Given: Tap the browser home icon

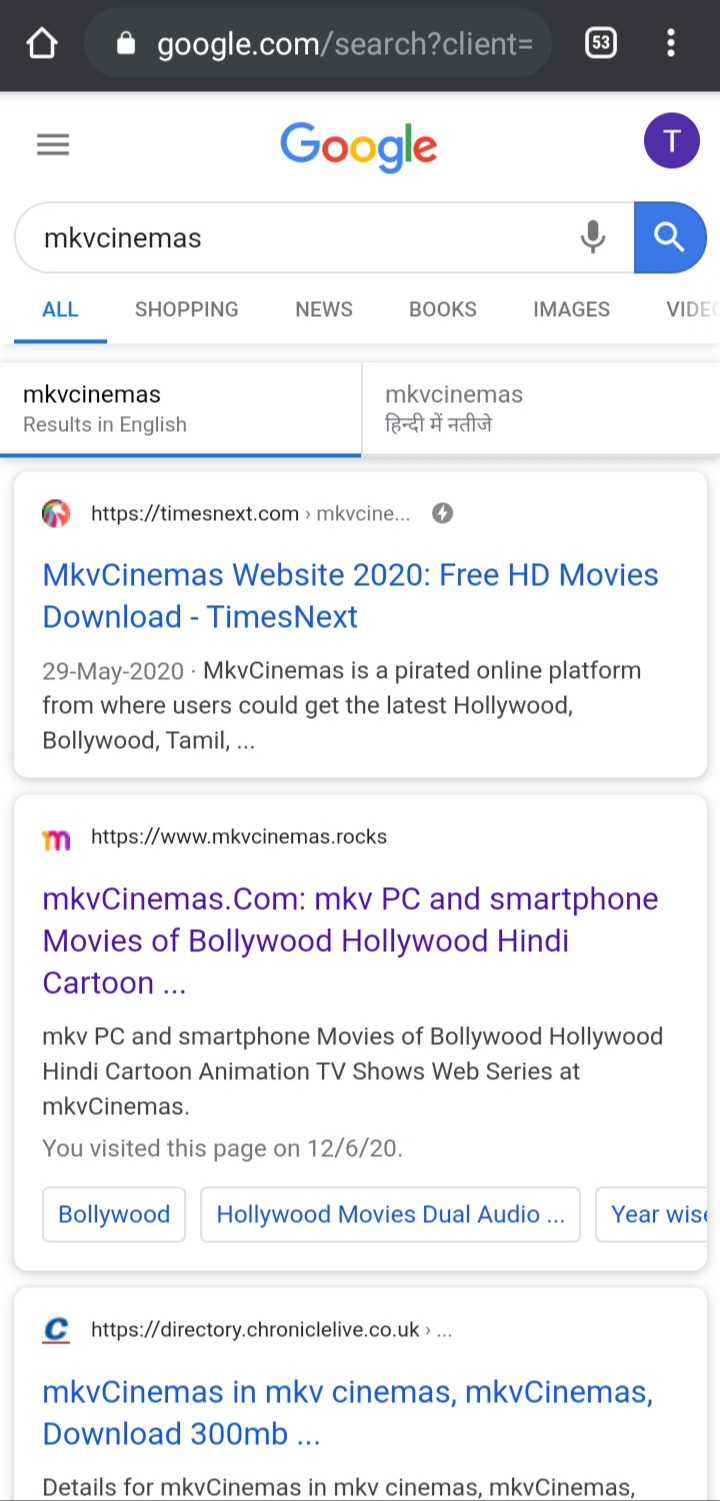Looking at the screenshot, I should pos(42,44).
